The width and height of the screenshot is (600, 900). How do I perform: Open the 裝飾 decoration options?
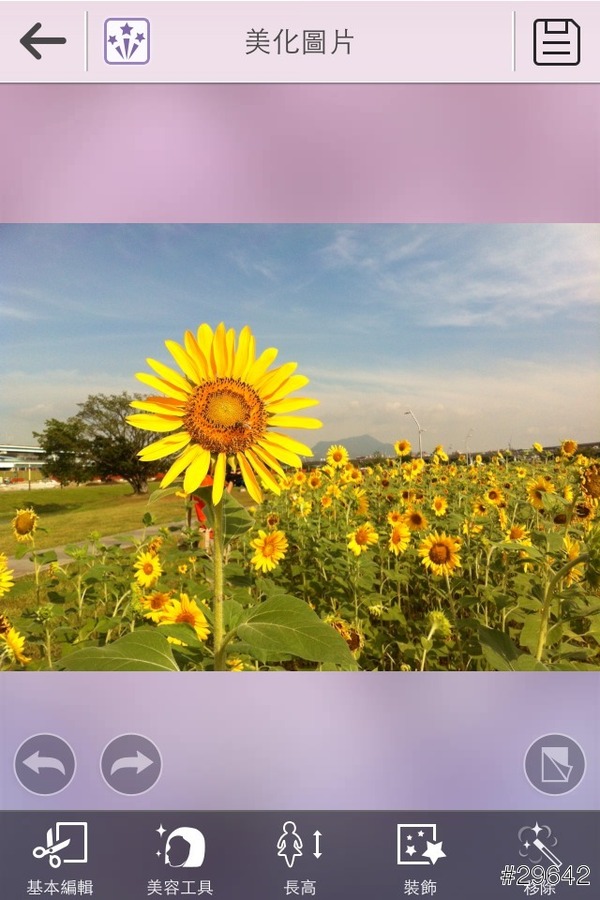[x=420, y=857]
